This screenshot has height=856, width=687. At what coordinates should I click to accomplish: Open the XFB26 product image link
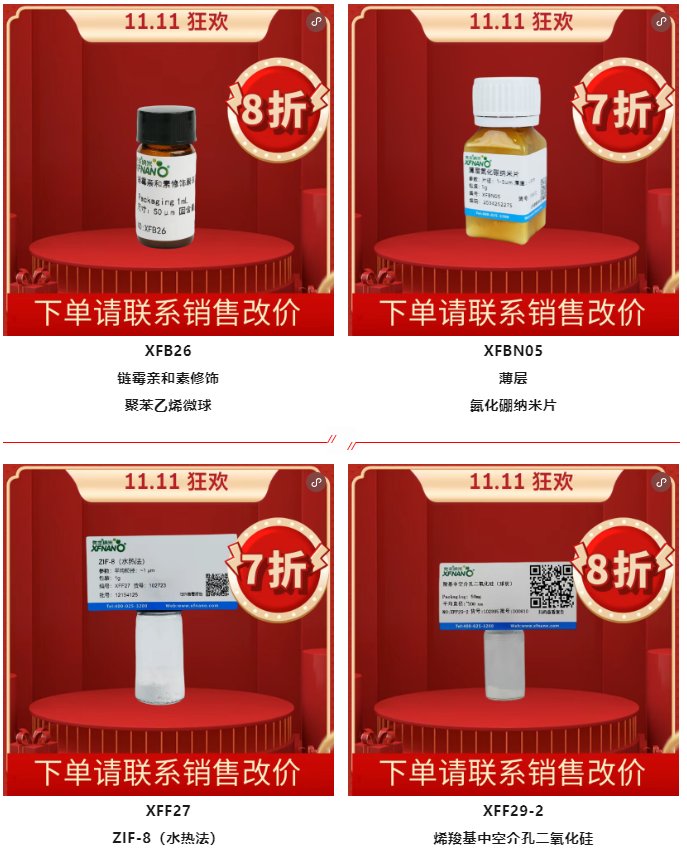[x=168, y=170]
